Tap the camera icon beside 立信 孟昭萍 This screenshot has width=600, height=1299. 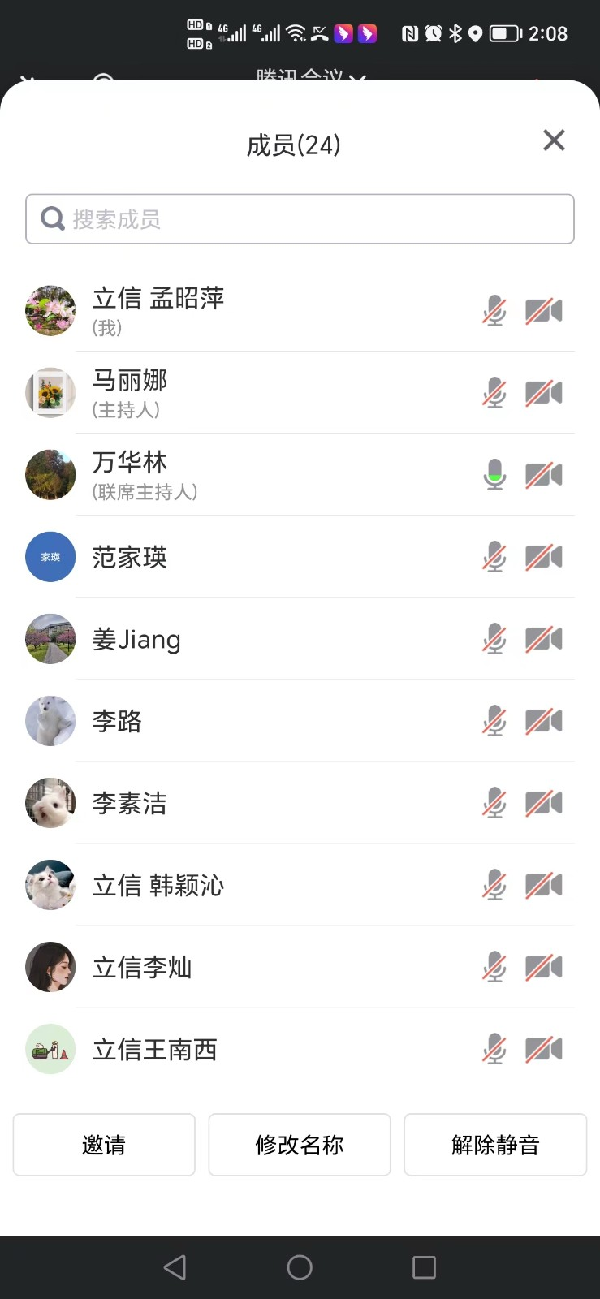tap(544, 310)
